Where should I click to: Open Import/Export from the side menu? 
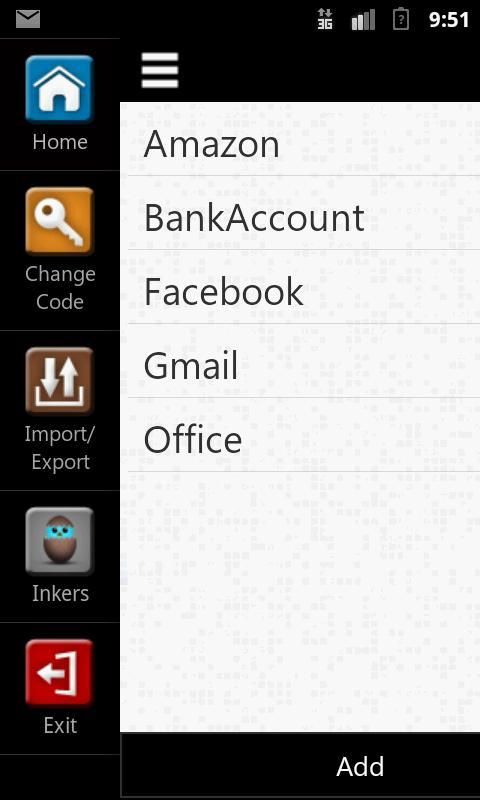pos(60,410)
